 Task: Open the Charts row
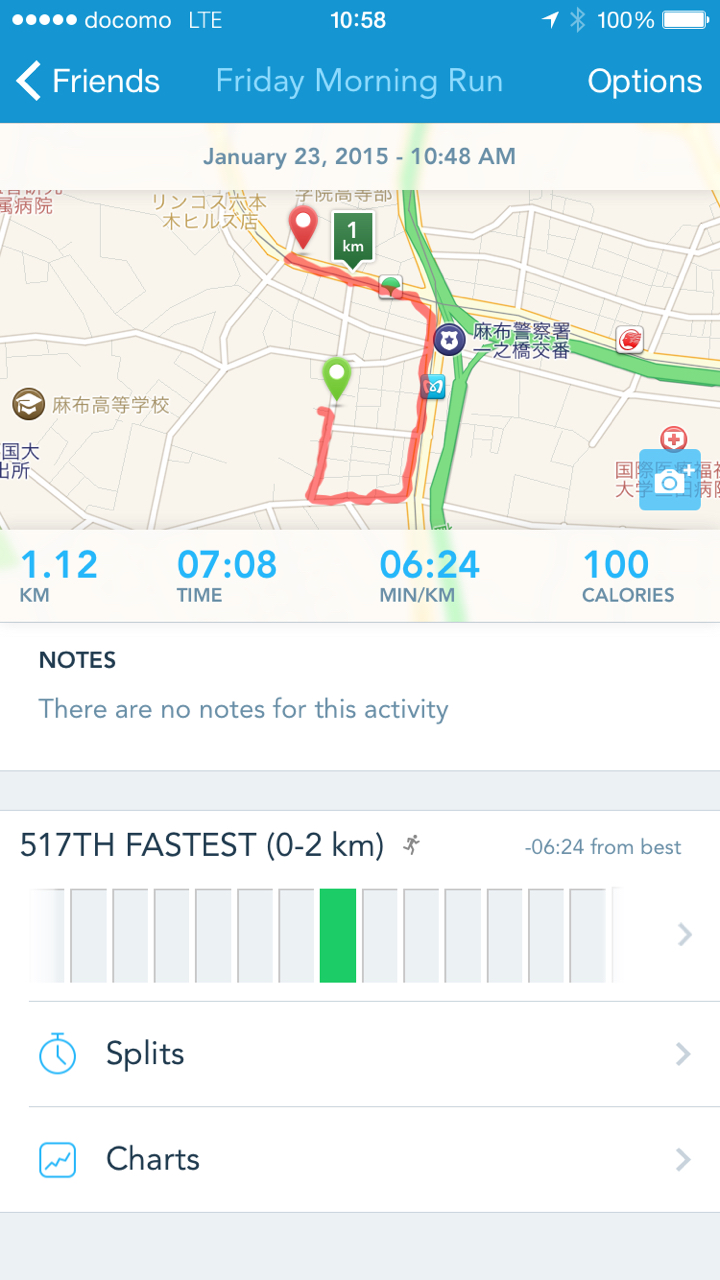[x=360, y=1160]
